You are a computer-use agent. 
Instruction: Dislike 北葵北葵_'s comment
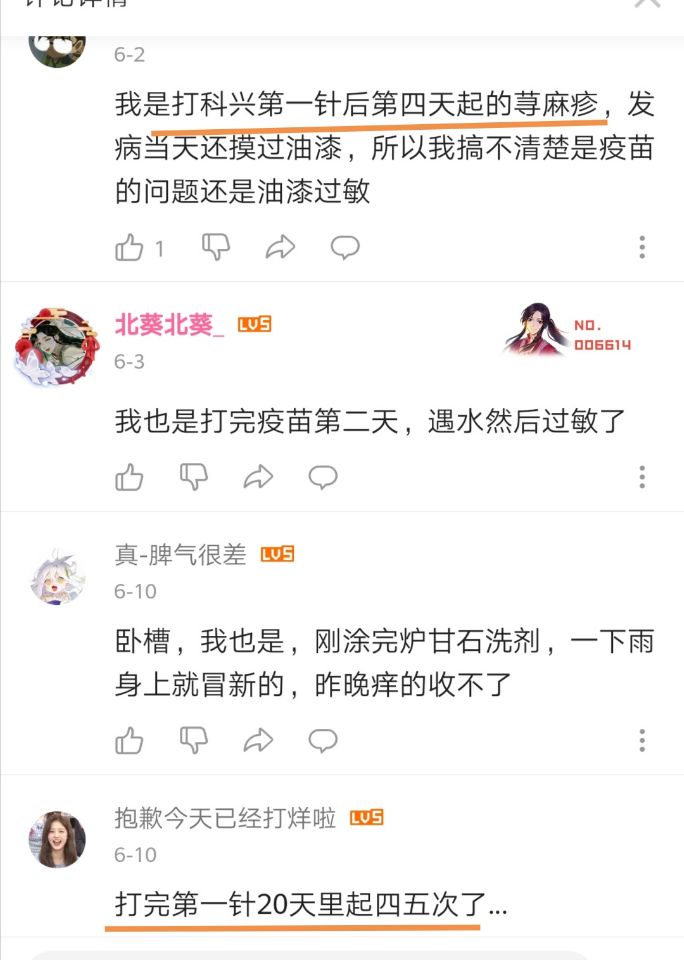(x=194, y=477)
